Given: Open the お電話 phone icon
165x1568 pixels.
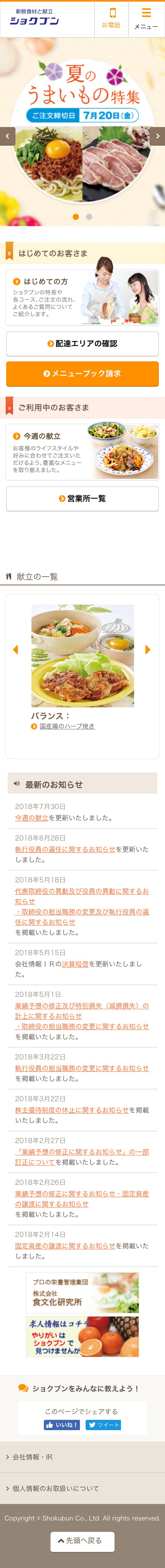Looking at the screenshot, I should pyautogui.click(x=111, y=19).
